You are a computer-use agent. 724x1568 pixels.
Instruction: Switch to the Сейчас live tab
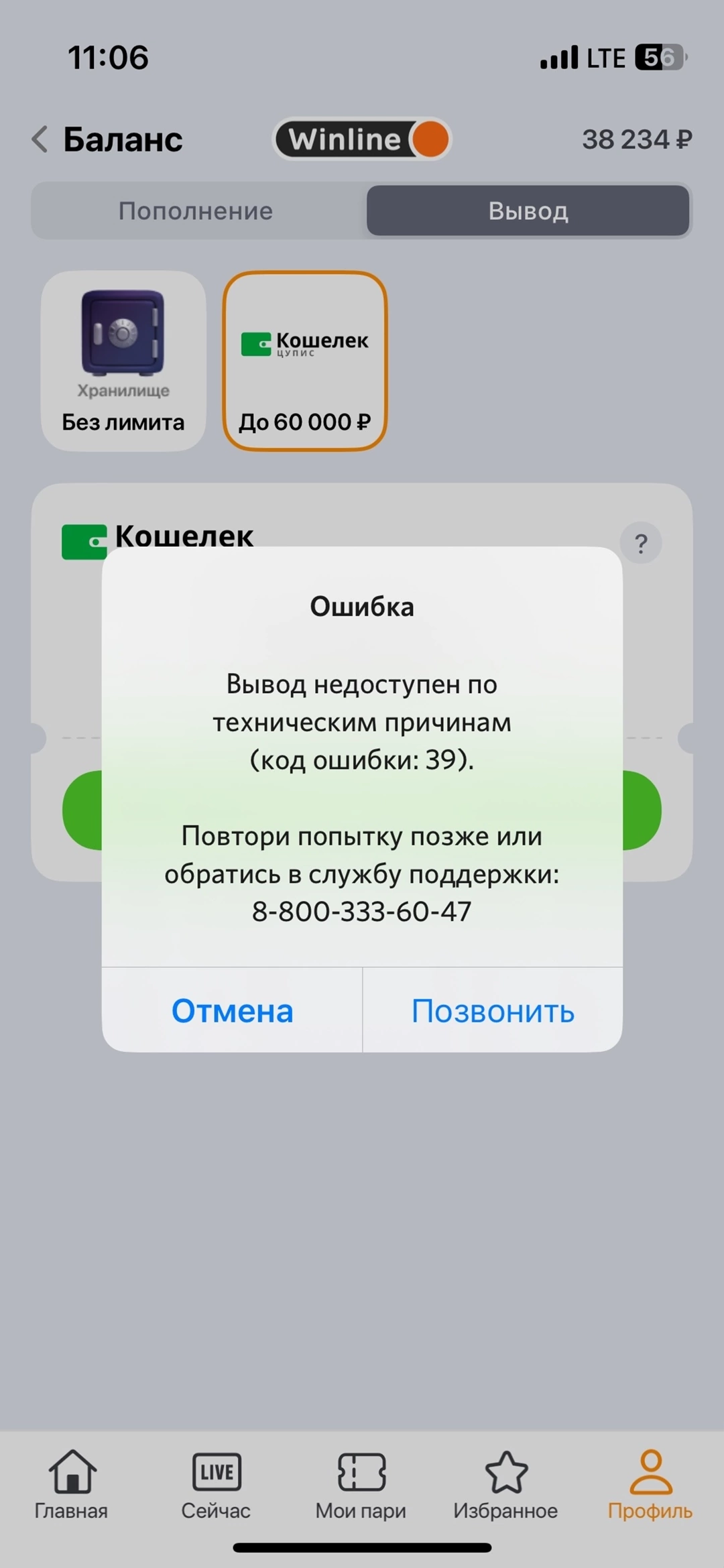(216, 1484)
